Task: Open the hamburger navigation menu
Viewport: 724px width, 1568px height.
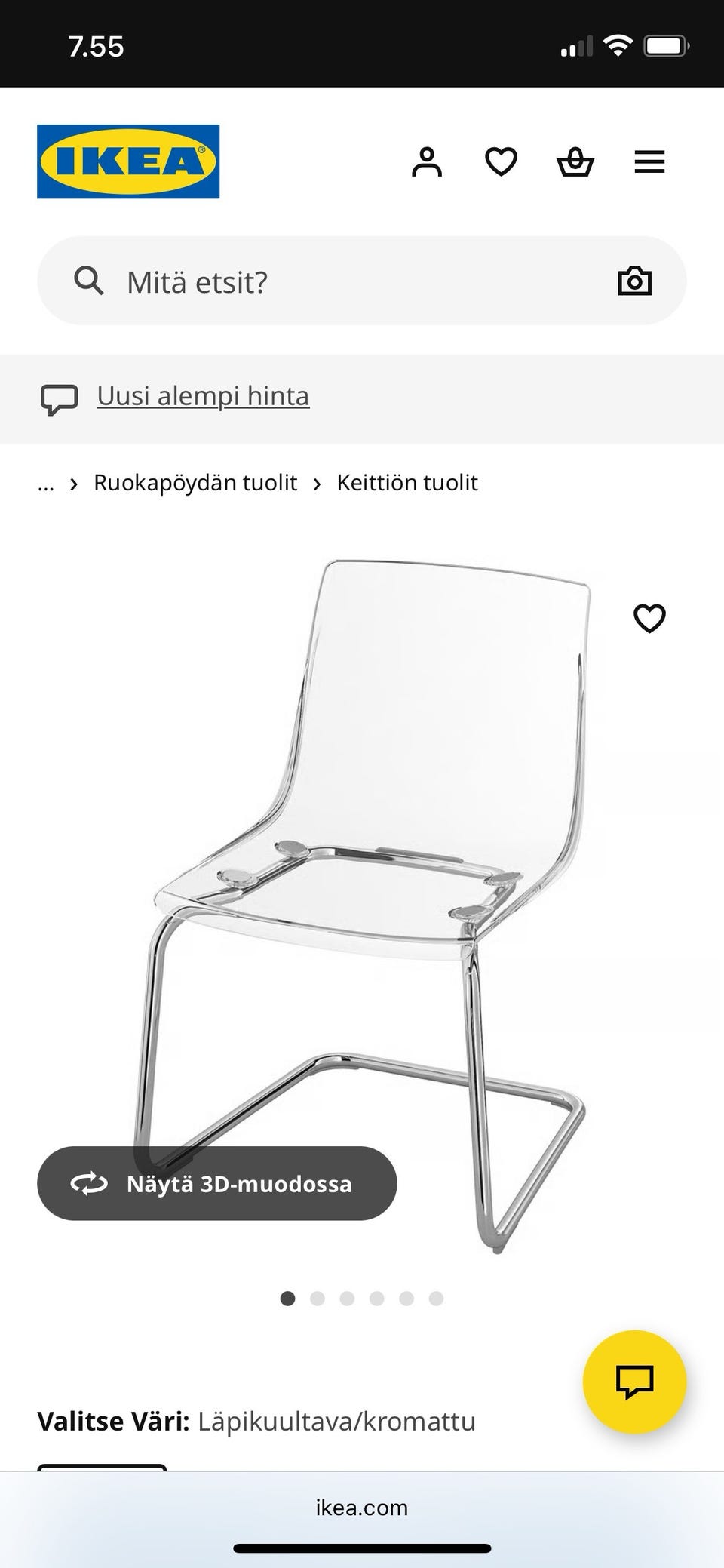Action: pyautogui.click(x=649, y=161)
